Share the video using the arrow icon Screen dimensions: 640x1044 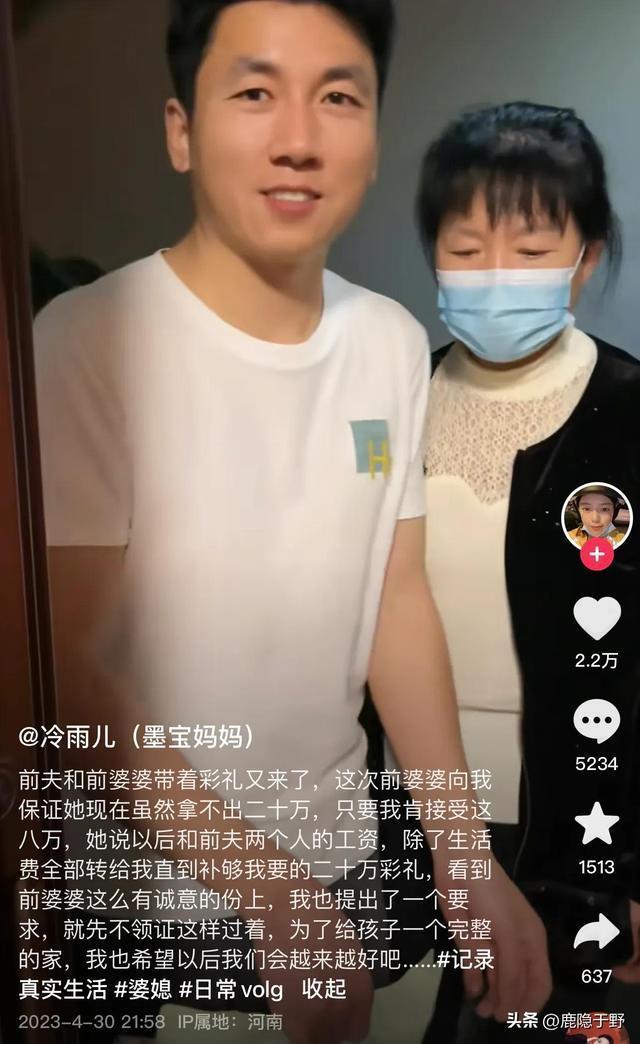(x=597, y=932)
